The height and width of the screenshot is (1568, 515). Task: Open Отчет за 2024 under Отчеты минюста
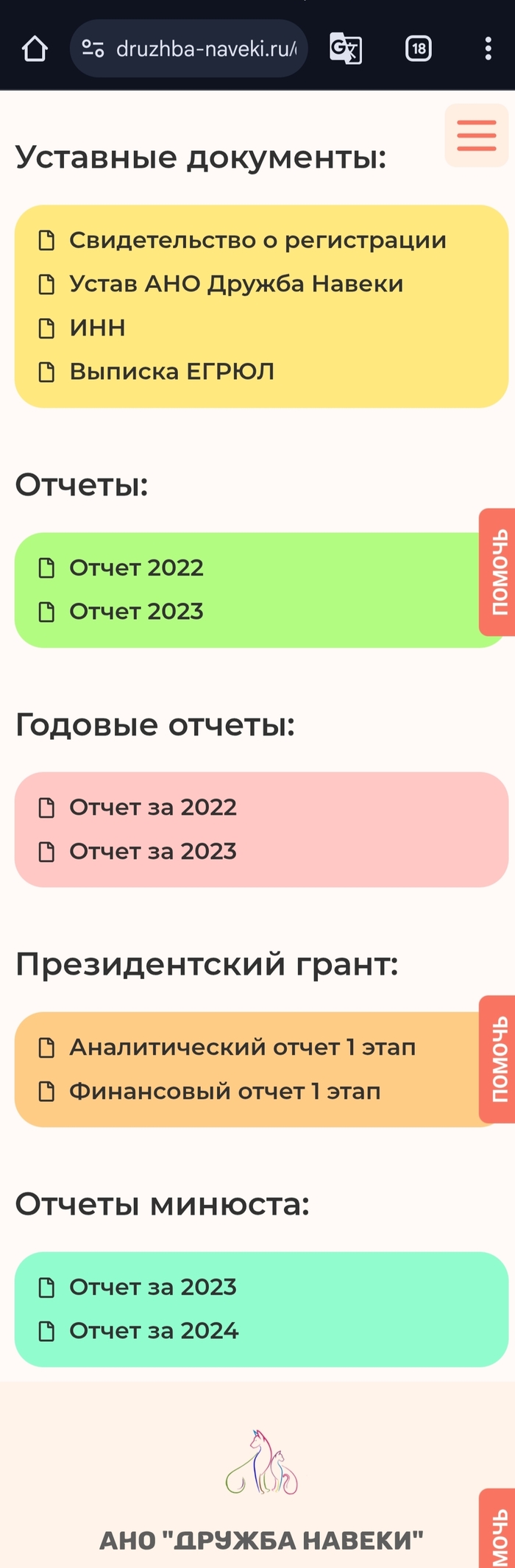(x=153, y=1331)
